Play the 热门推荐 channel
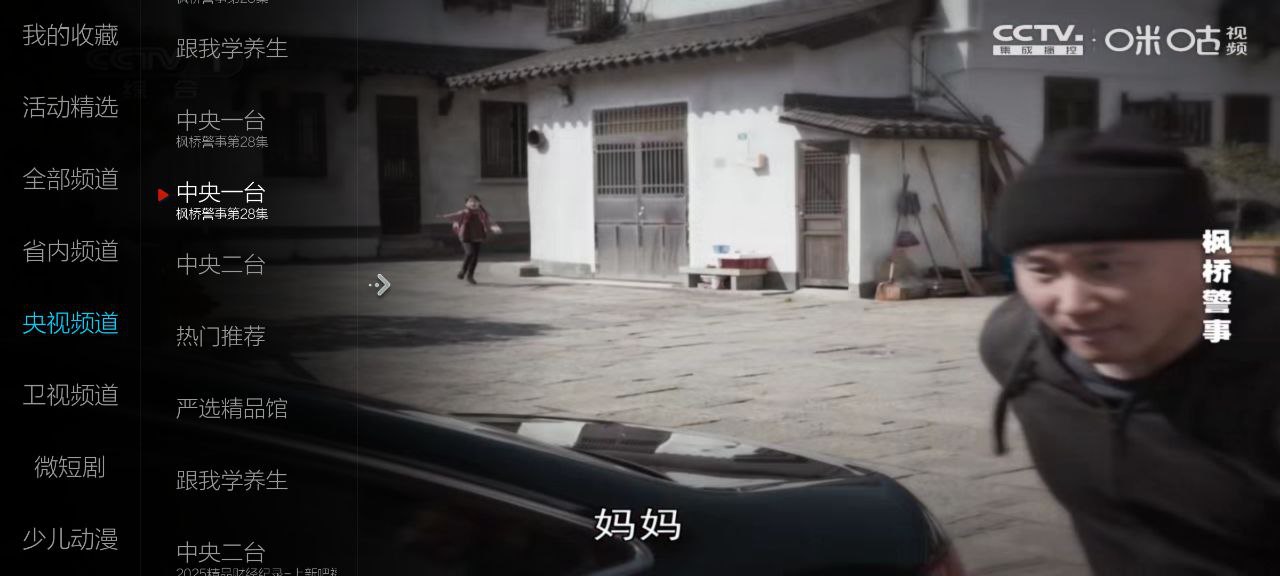Viewport: 1280px width, 576px height. click(x=221, y=337)
